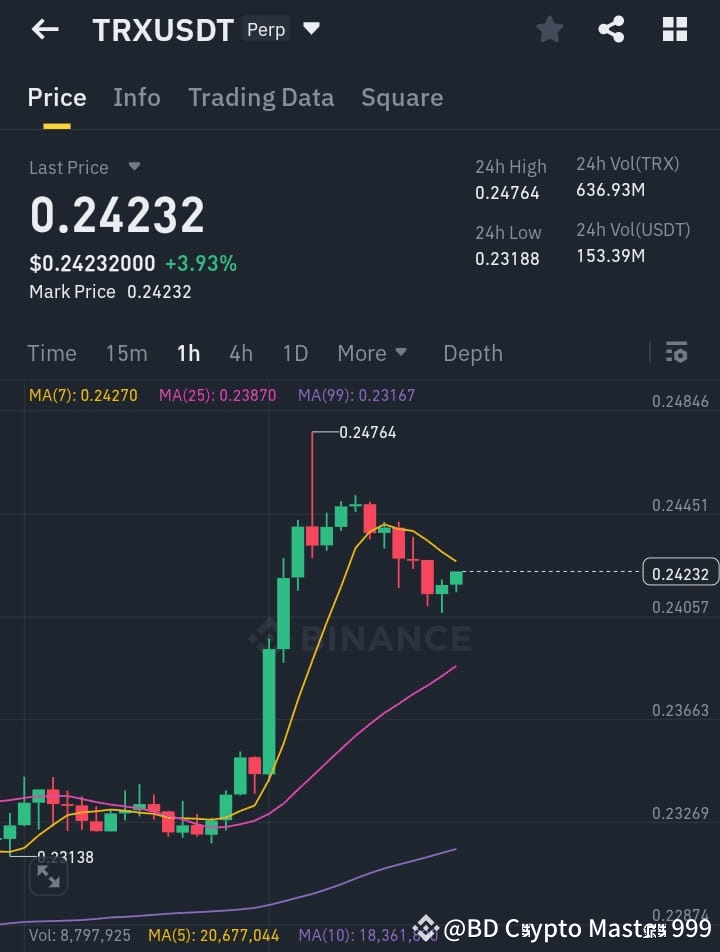Toggle the Vol indicator row

(62, 937)
